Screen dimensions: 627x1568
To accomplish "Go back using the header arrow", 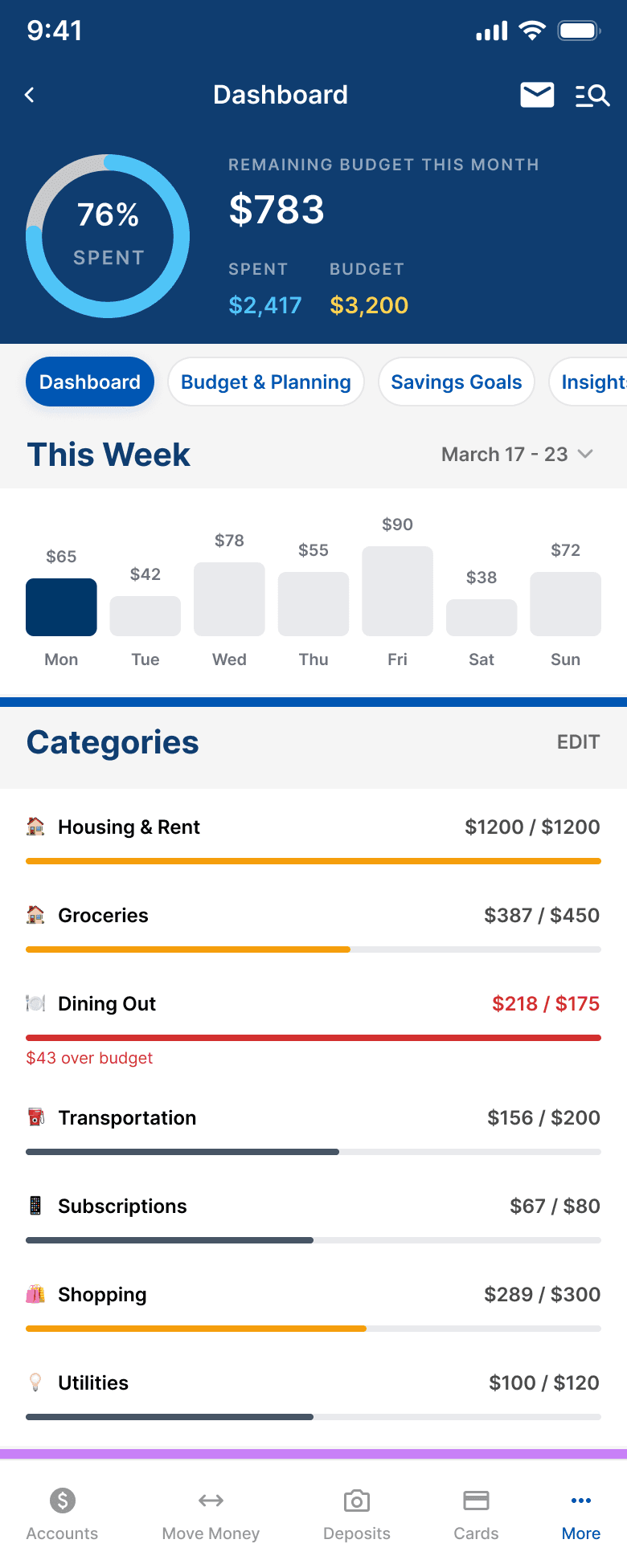I will (x=30, y=95).
